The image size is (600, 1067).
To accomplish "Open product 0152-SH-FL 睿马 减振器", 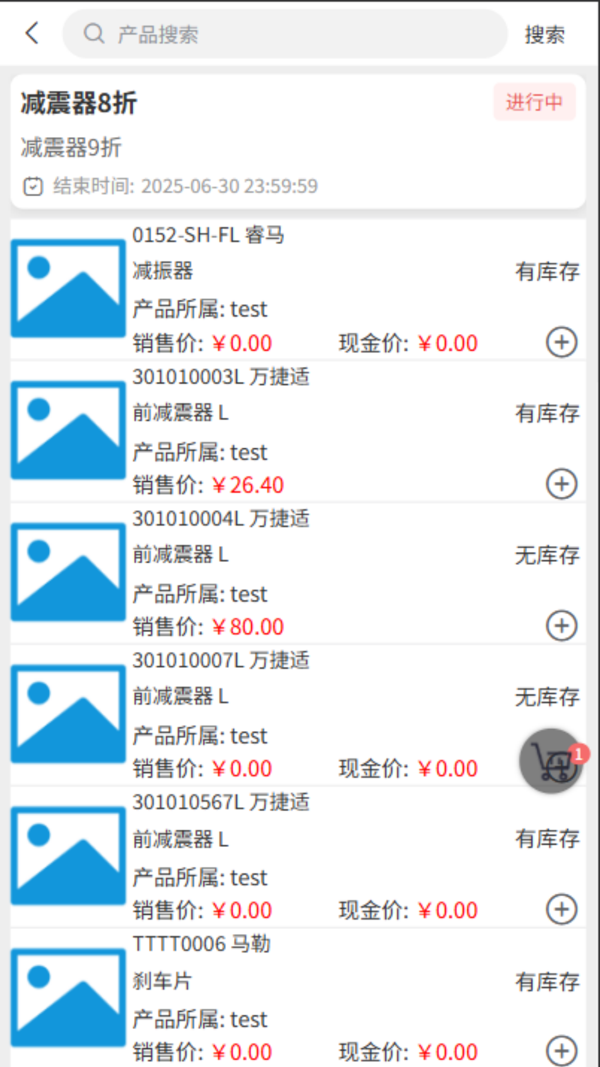I will coord(300,271).
